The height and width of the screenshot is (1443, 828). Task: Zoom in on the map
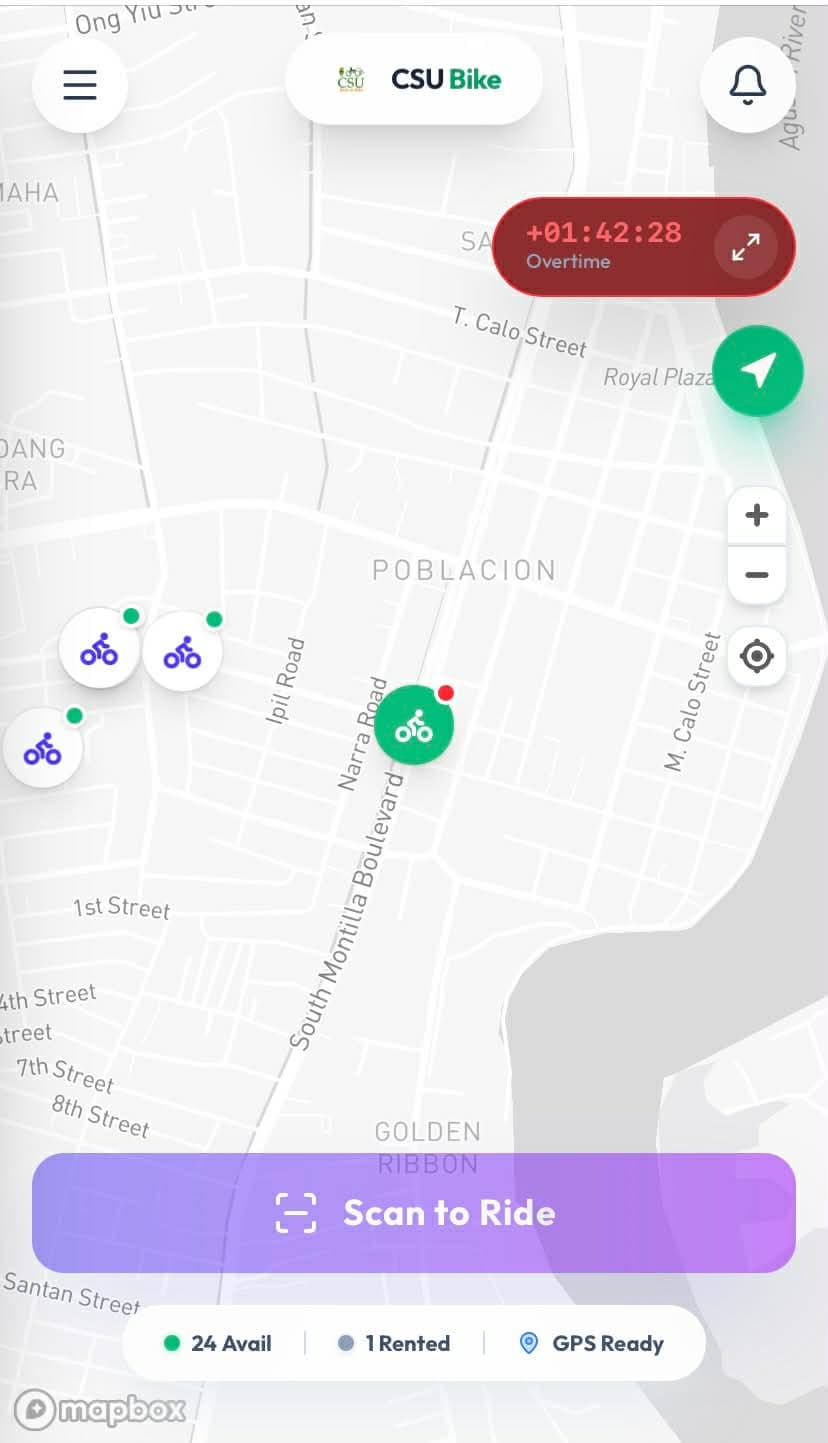[757, 514]
